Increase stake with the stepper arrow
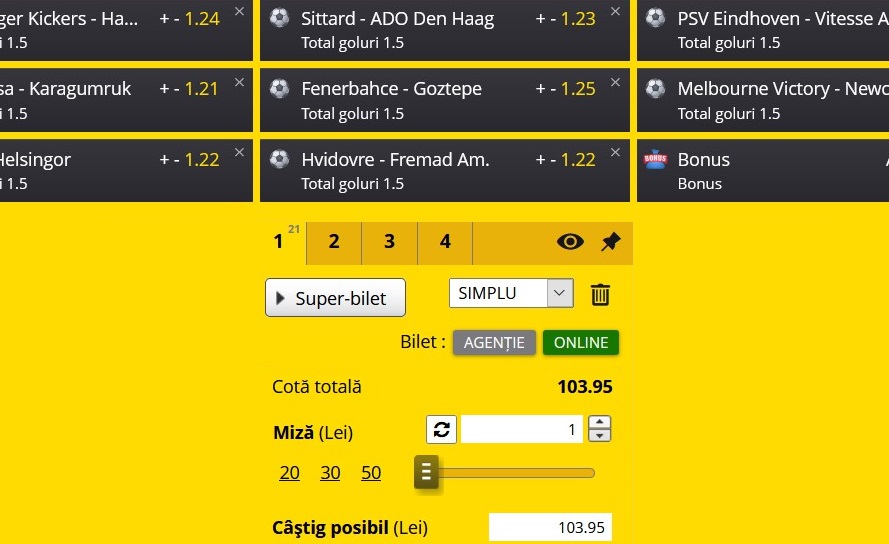Viewport: 889px width, 544px height. coord(600,423)
